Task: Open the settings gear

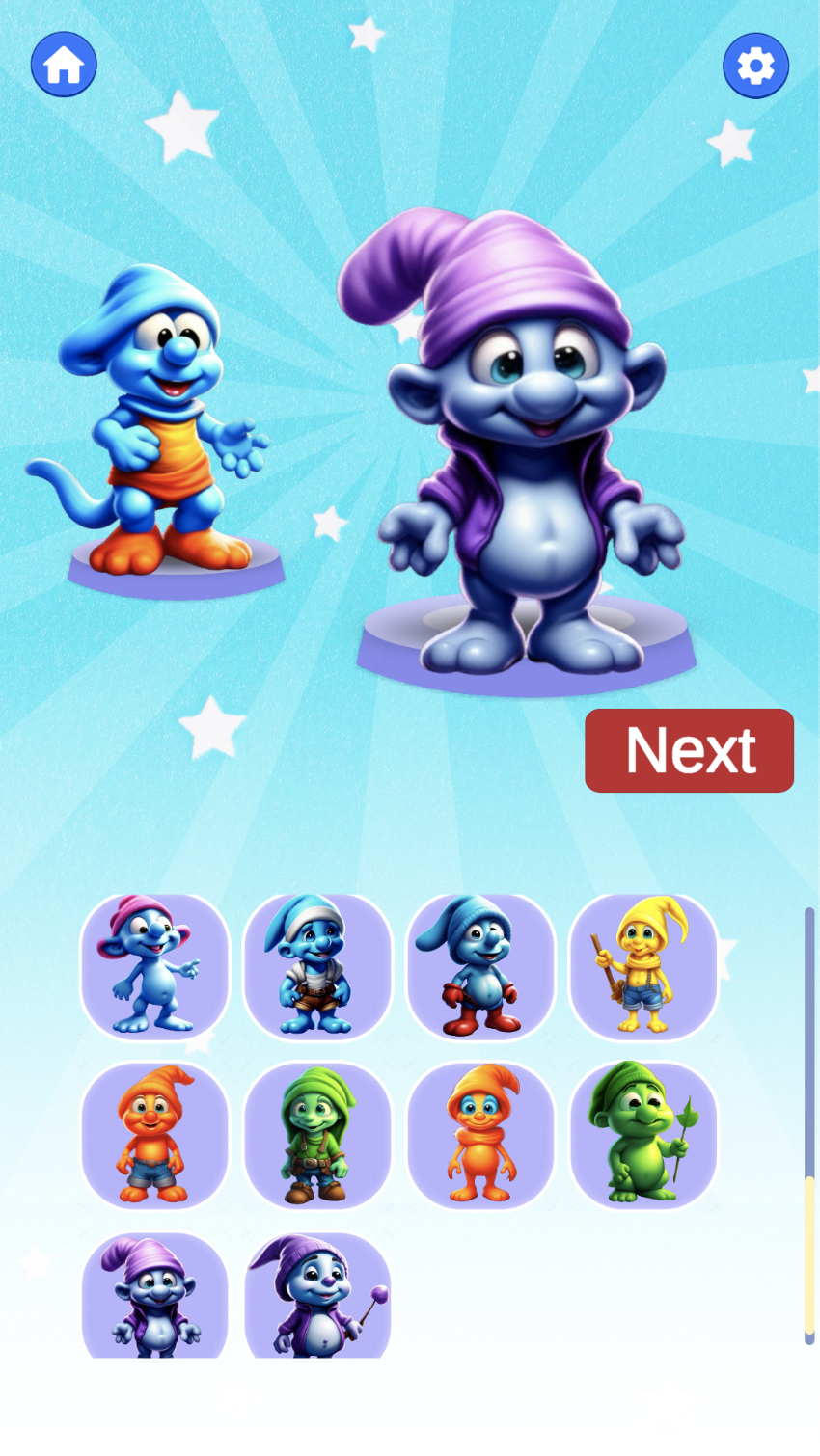Action: click(x=755, y=66)
